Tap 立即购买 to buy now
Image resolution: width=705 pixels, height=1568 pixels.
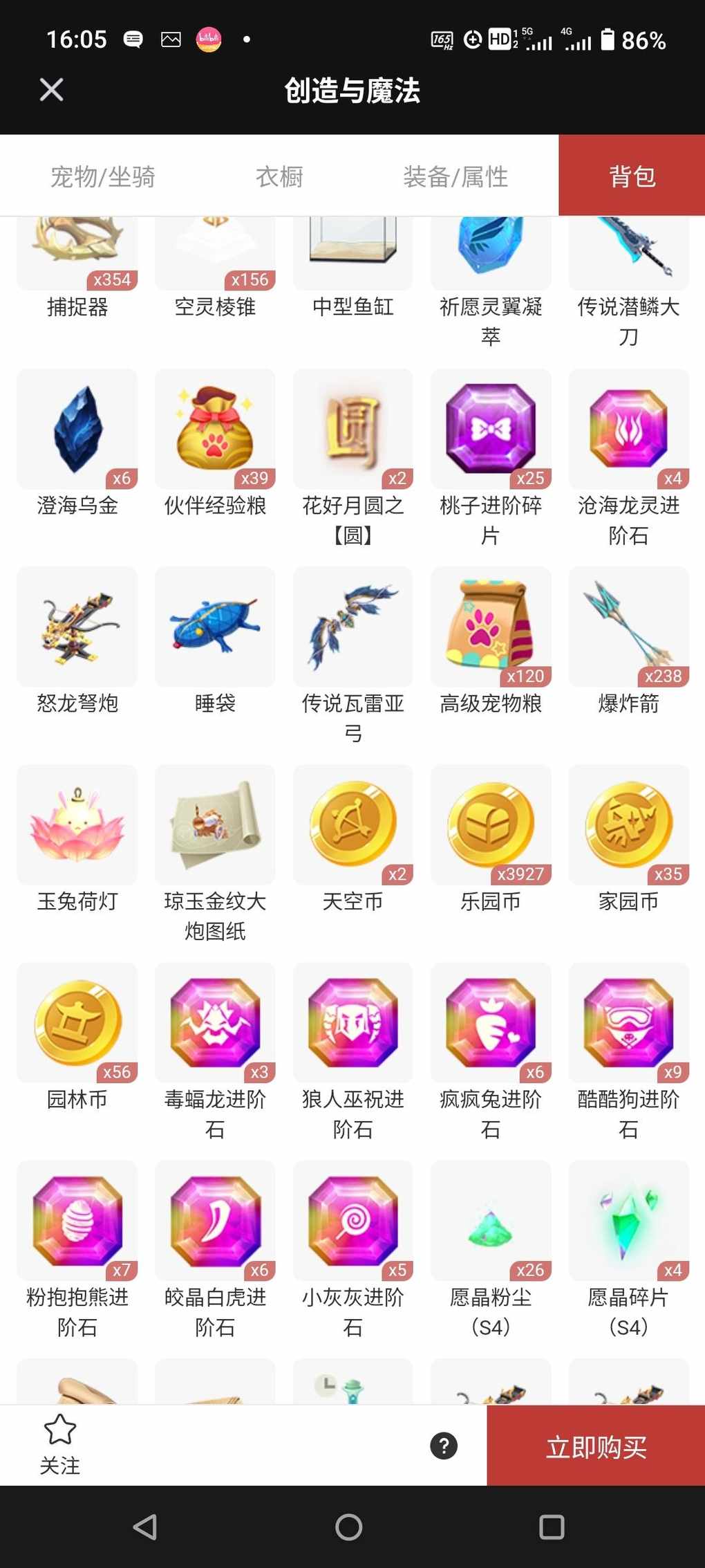[x=596, y=1447]
